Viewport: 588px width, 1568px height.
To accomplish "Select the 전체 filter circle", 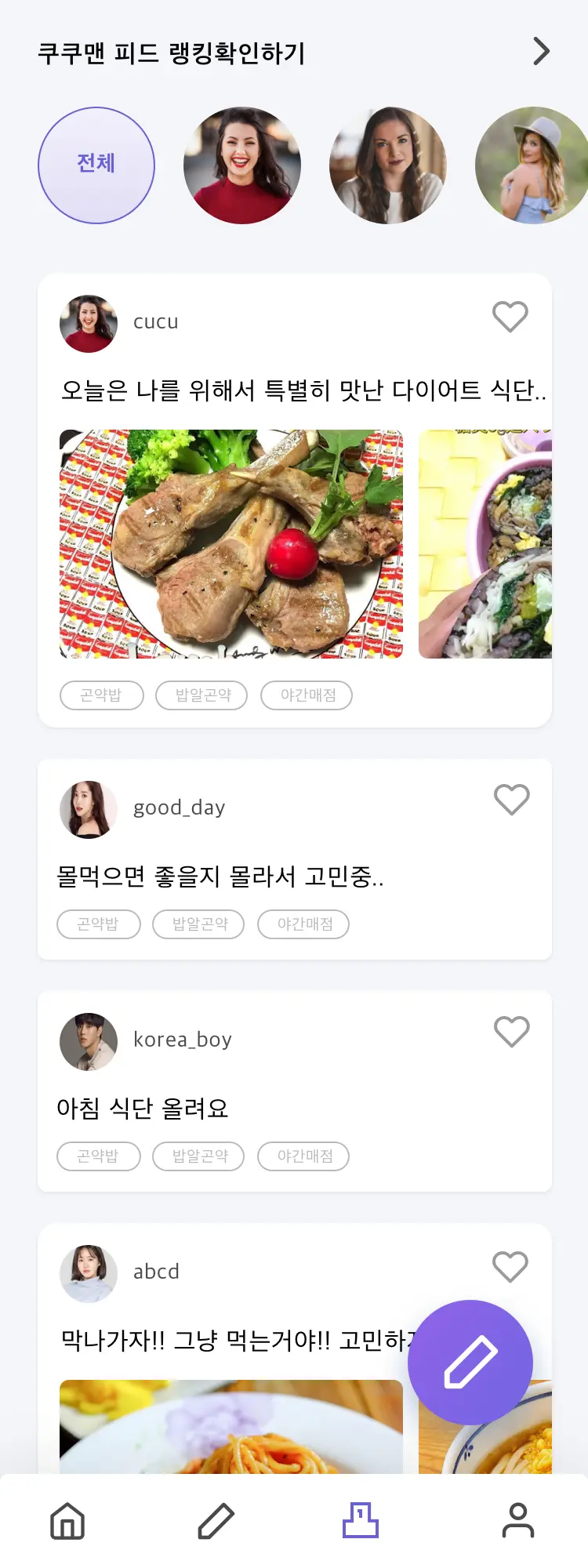I will click(96, 165).
